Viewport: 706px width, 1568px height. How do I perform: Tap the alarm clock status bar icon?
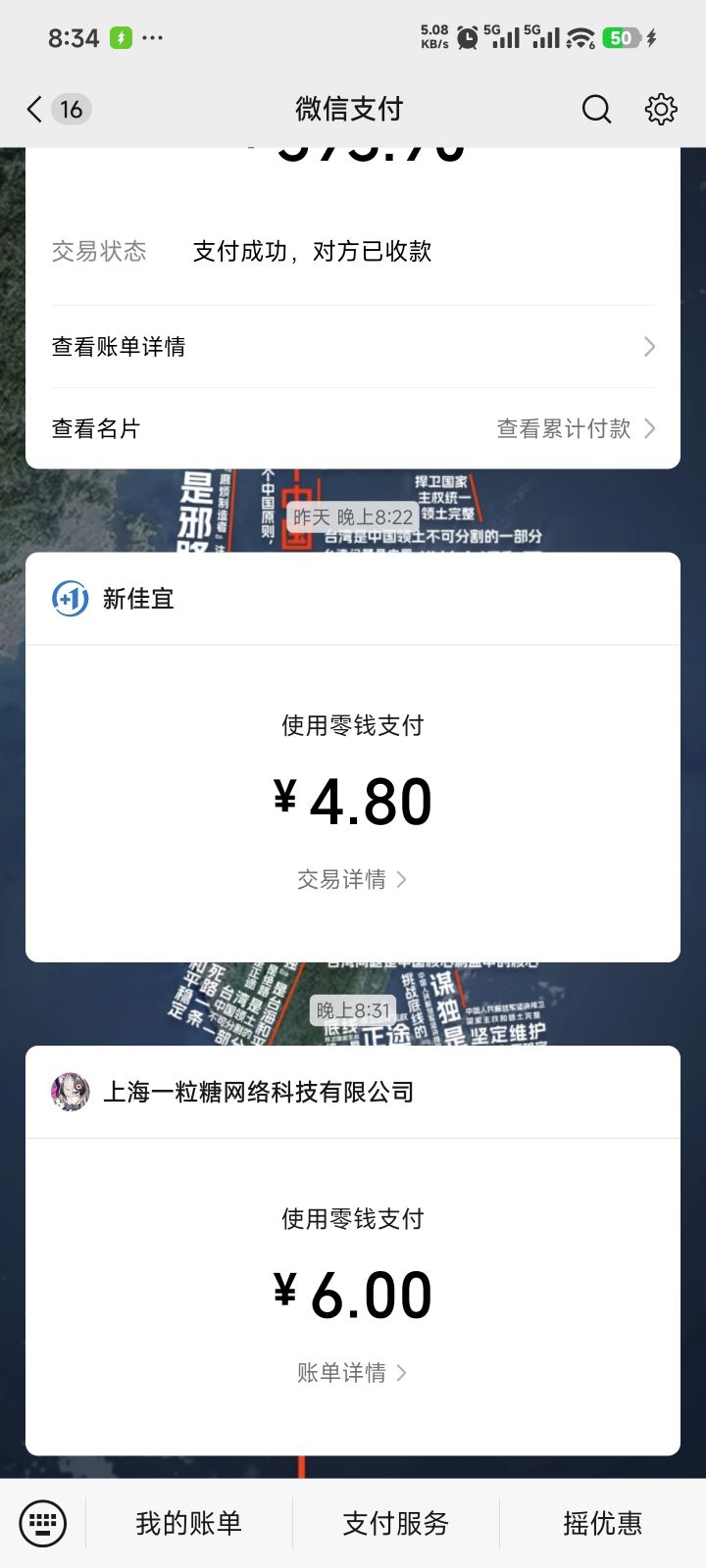pos(466,37)
